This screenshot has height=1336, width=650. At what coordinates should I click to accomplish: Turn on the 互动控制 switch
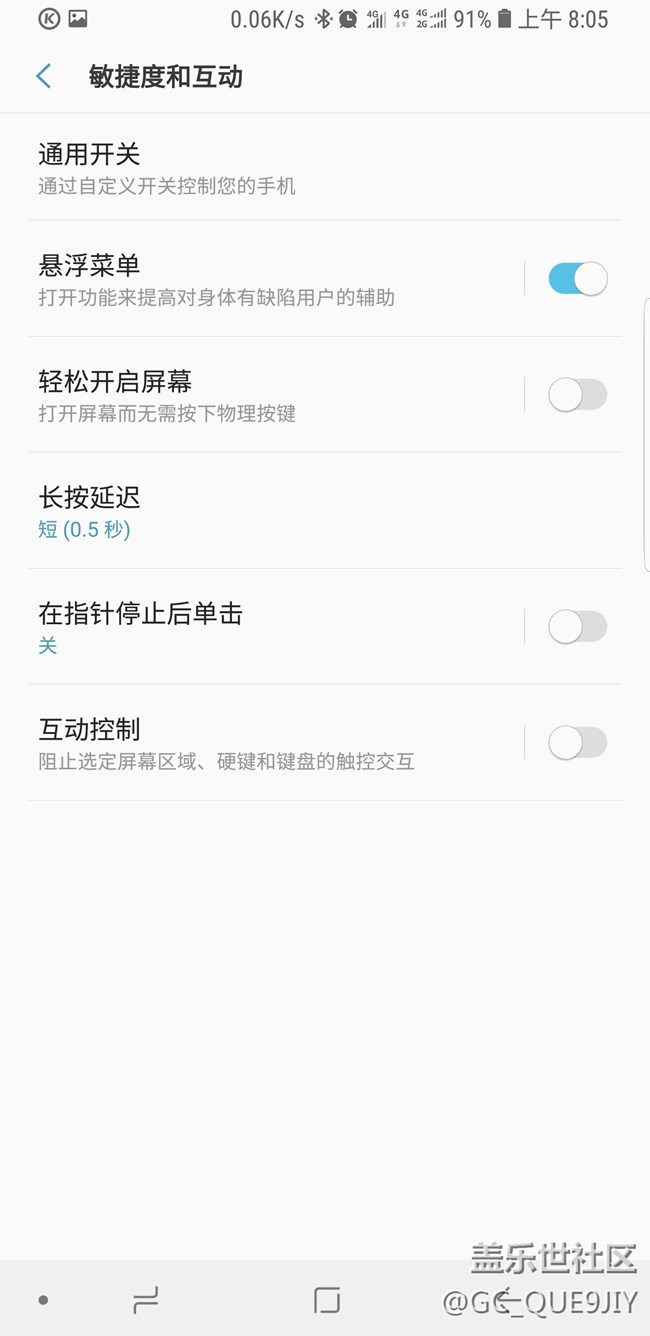tap(577, 743)
